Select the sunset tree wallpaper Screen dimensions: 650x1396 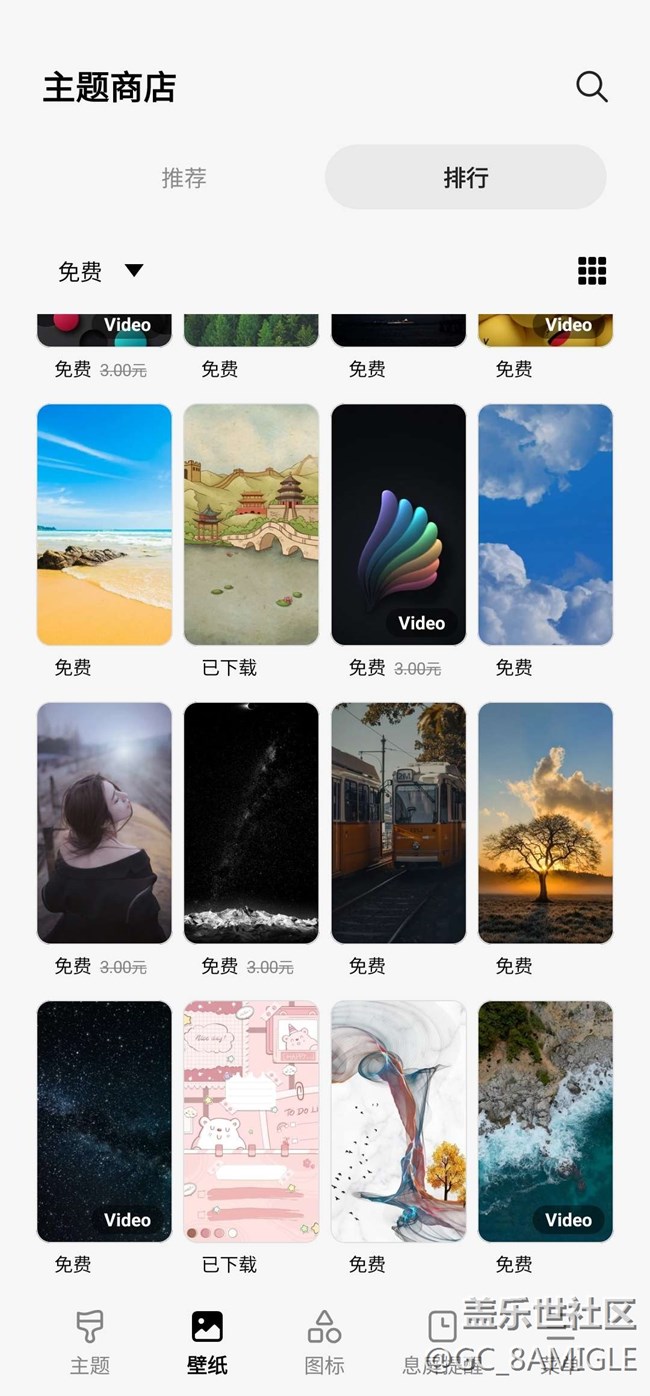coord(545,822)
